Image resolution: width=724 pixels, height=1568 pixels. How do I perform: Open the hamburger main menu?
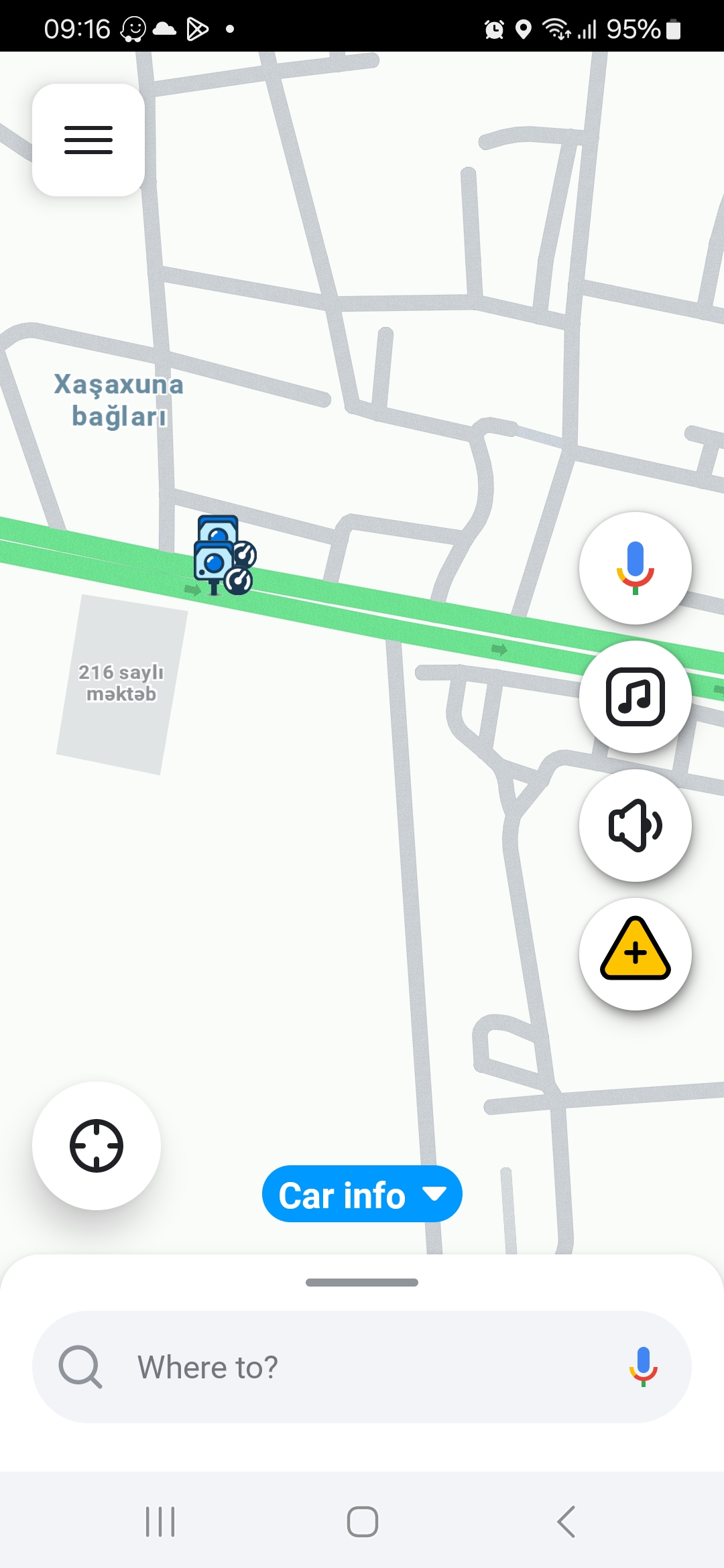[x=88, y=140]
